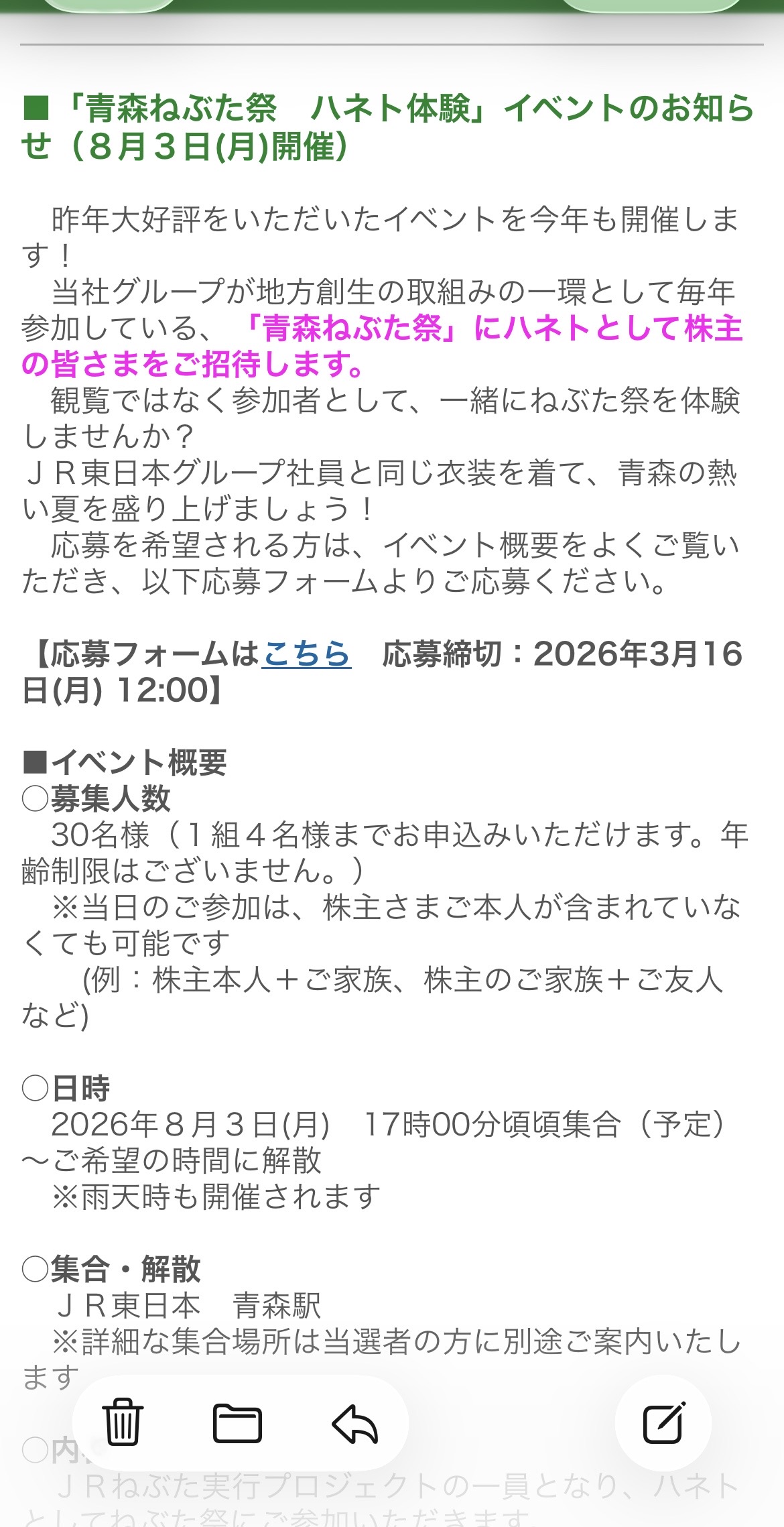Reply to this email

355,1422
